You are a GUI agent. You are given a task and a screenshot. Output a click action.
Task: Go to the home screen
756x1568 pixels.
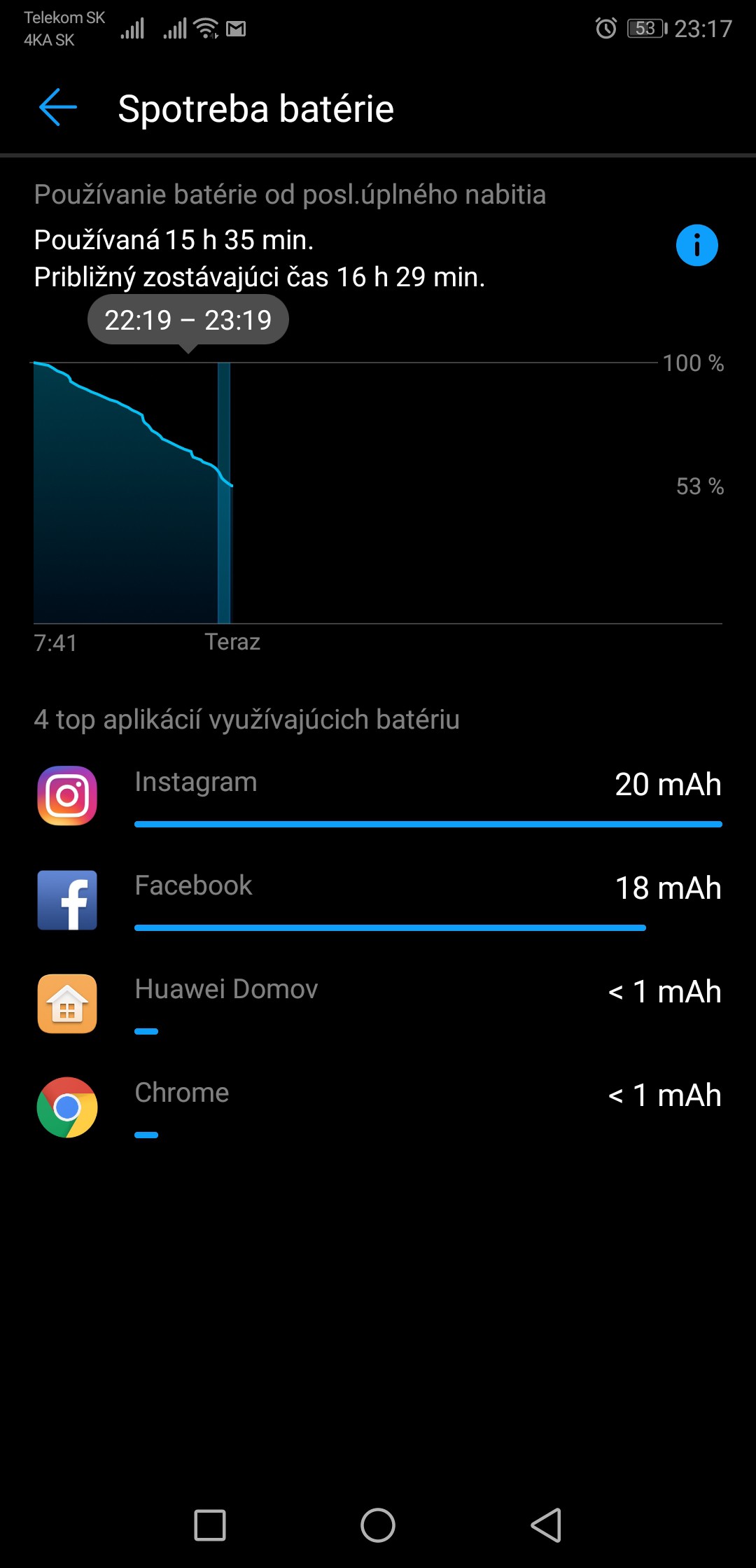click(378, 1525)
